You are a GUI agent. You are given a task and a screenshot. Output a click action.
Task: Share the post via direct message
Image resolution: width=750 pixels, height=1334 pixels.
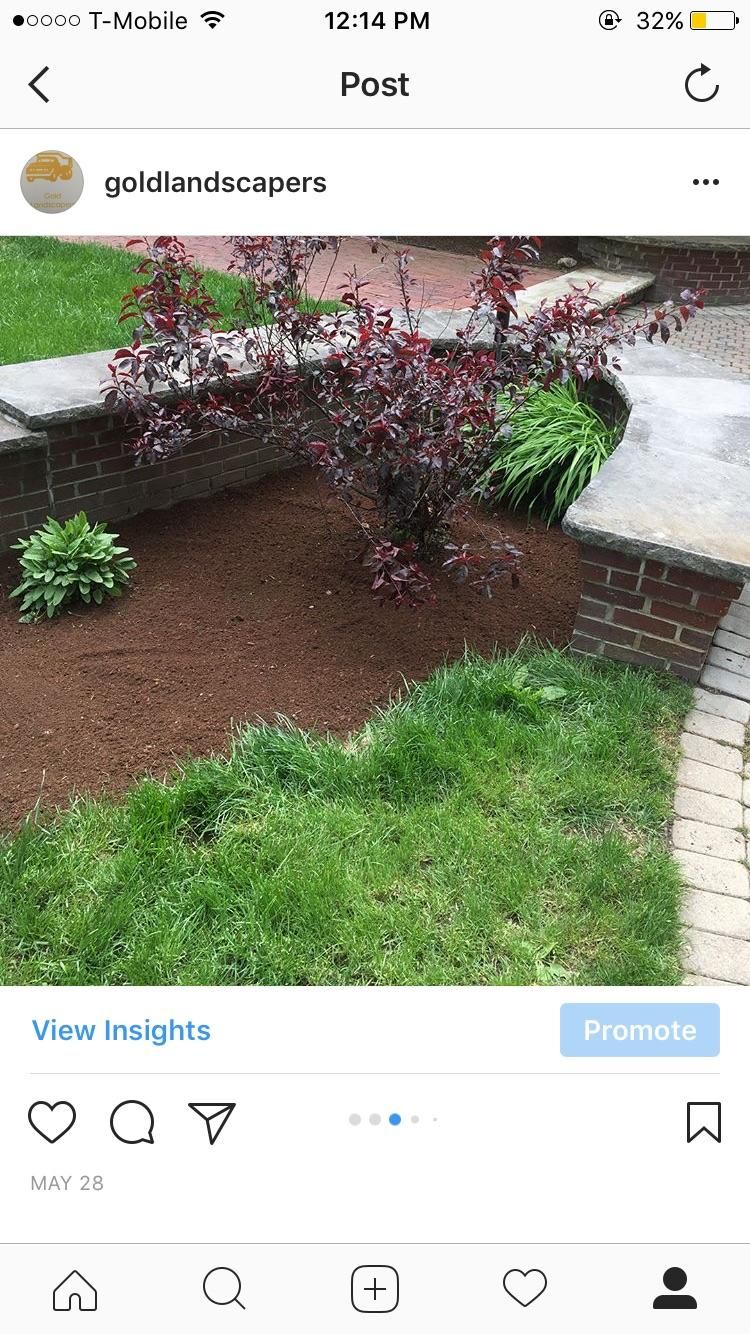[212, 1122]
